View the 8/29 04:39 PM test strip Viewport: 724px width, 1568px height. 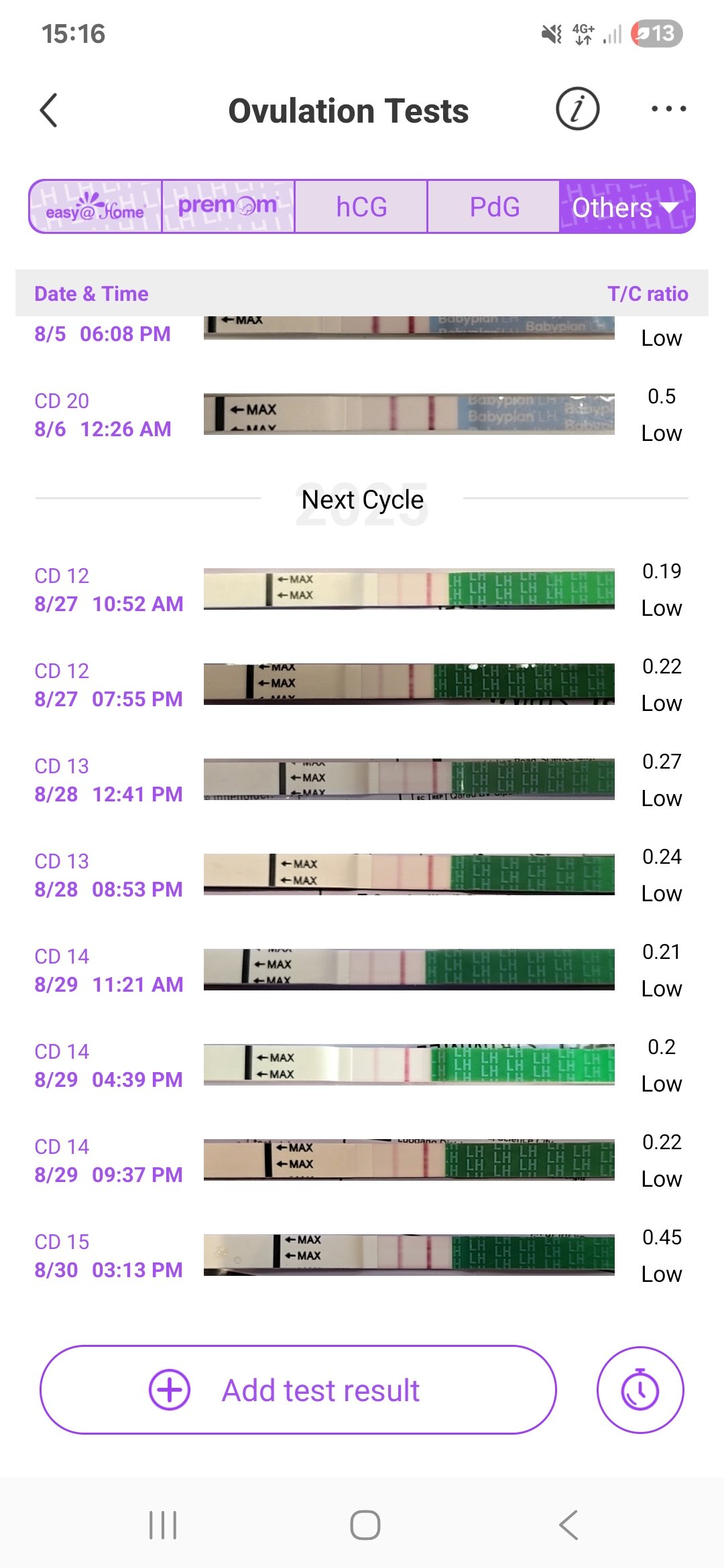point(409,1064)
